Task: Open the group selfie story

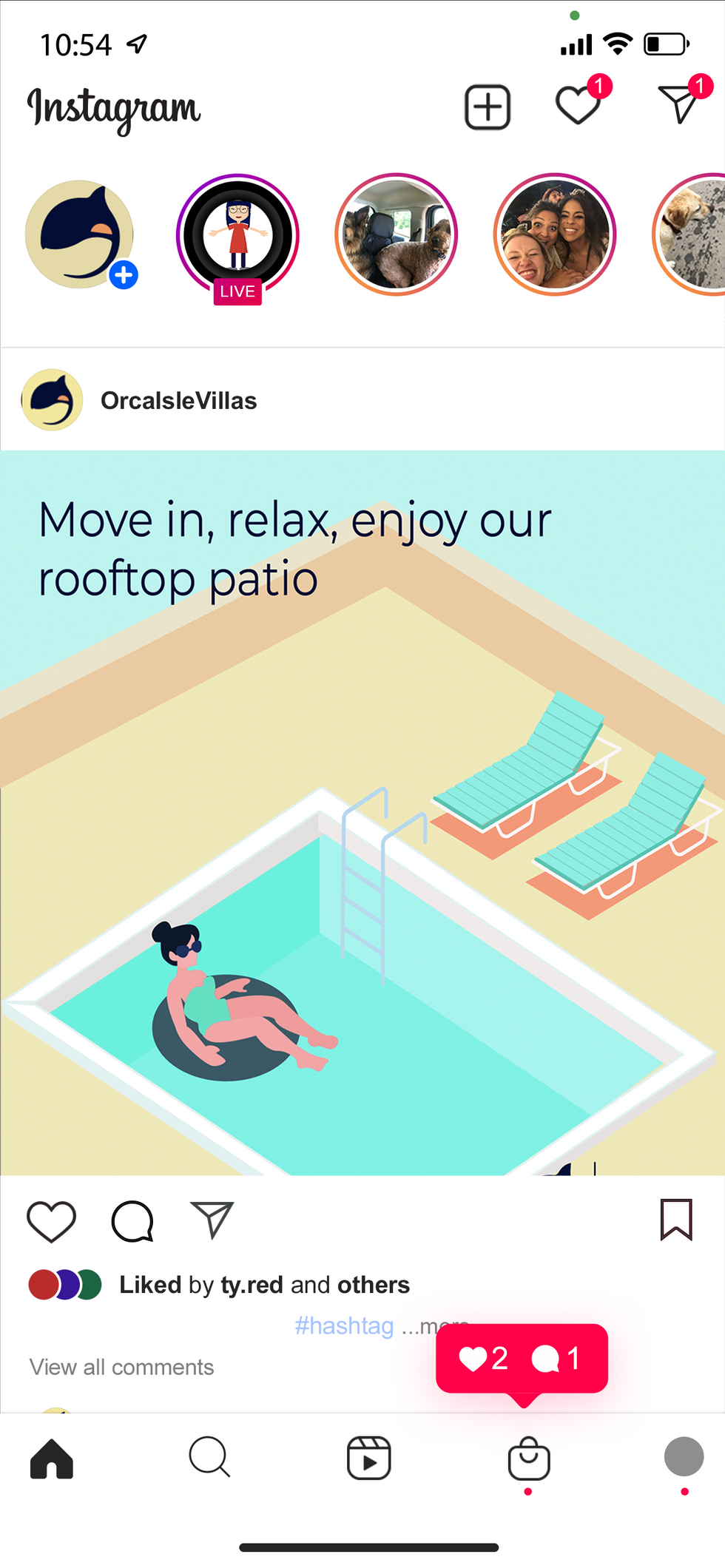Action: (x=555, y=234)
